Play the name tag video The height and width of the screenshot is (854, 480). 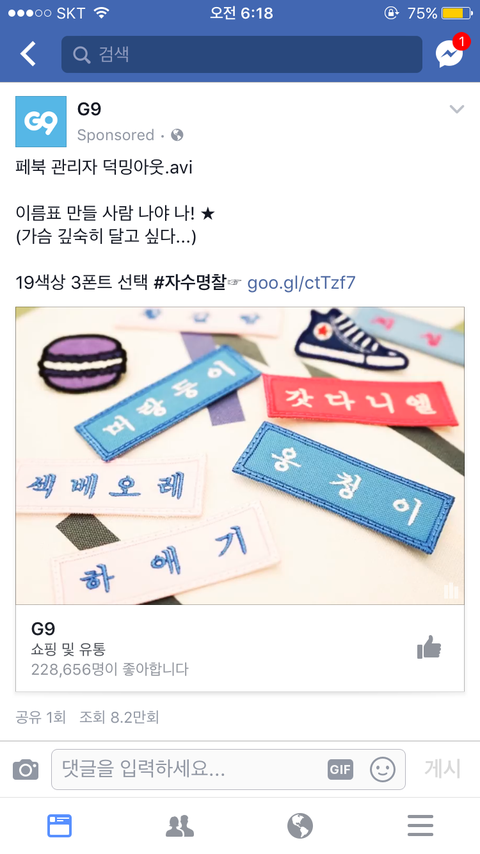click(240, 455)
